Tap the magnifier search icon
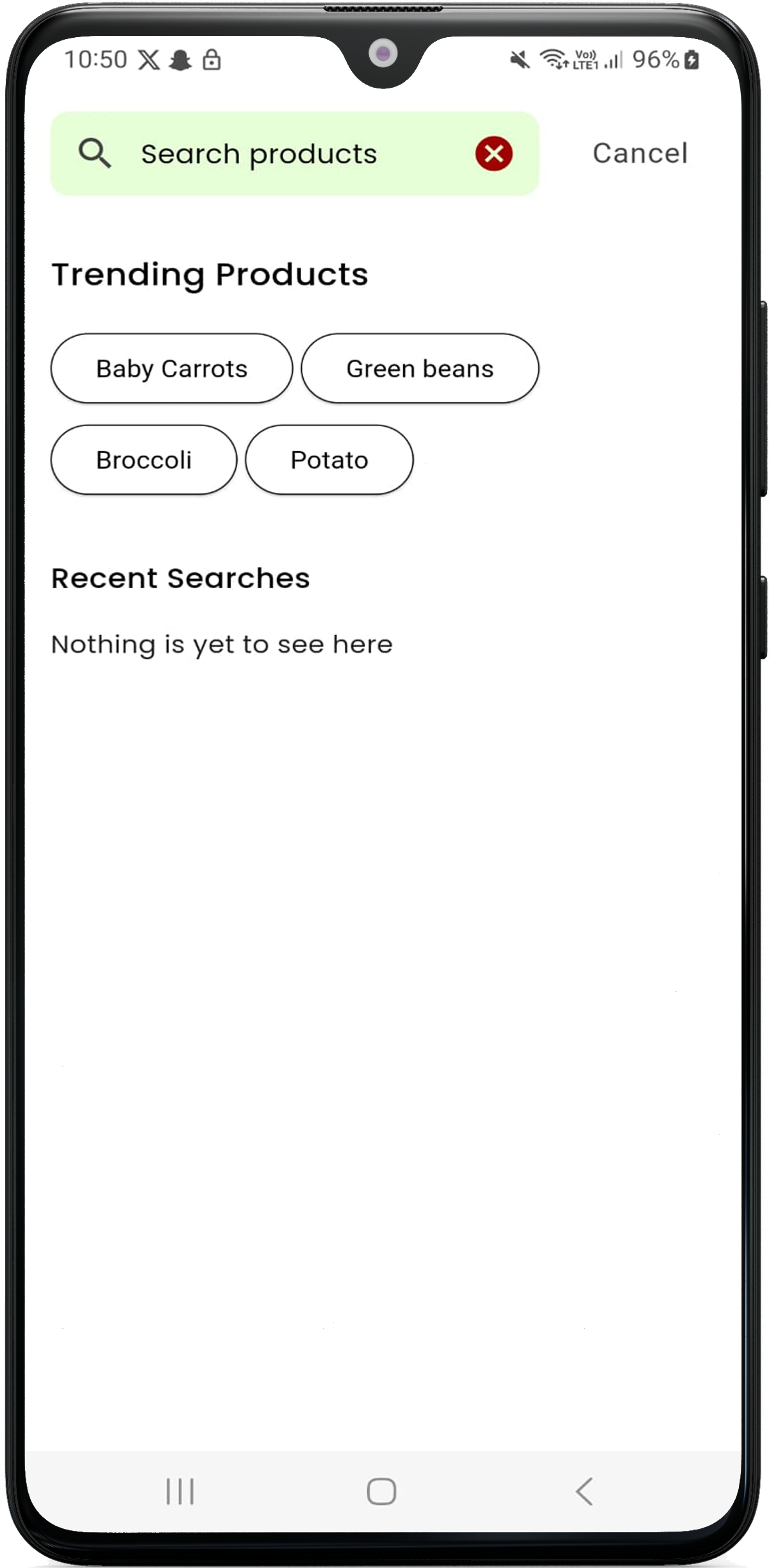The width and height of the screenshot is (769, 1568). click(x=95, y=154)
